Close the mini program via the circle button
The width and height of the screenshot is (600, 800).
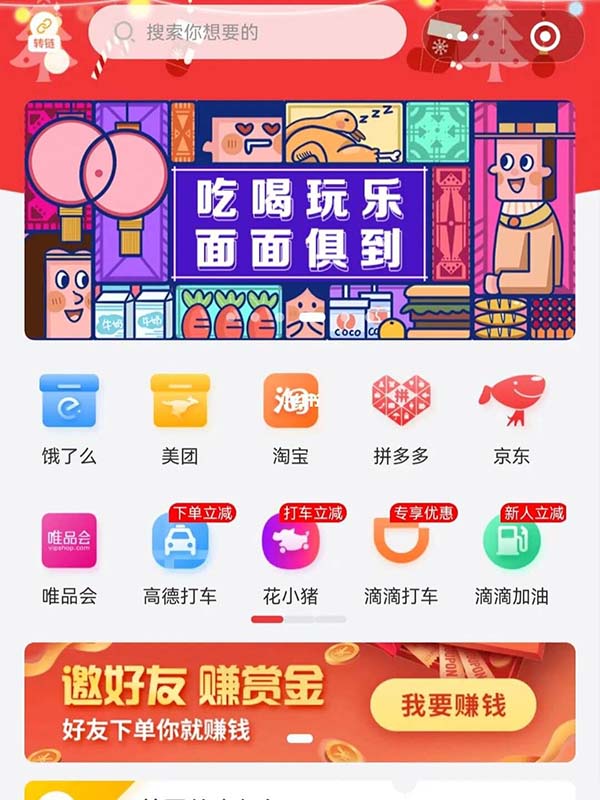pos(545,36)
